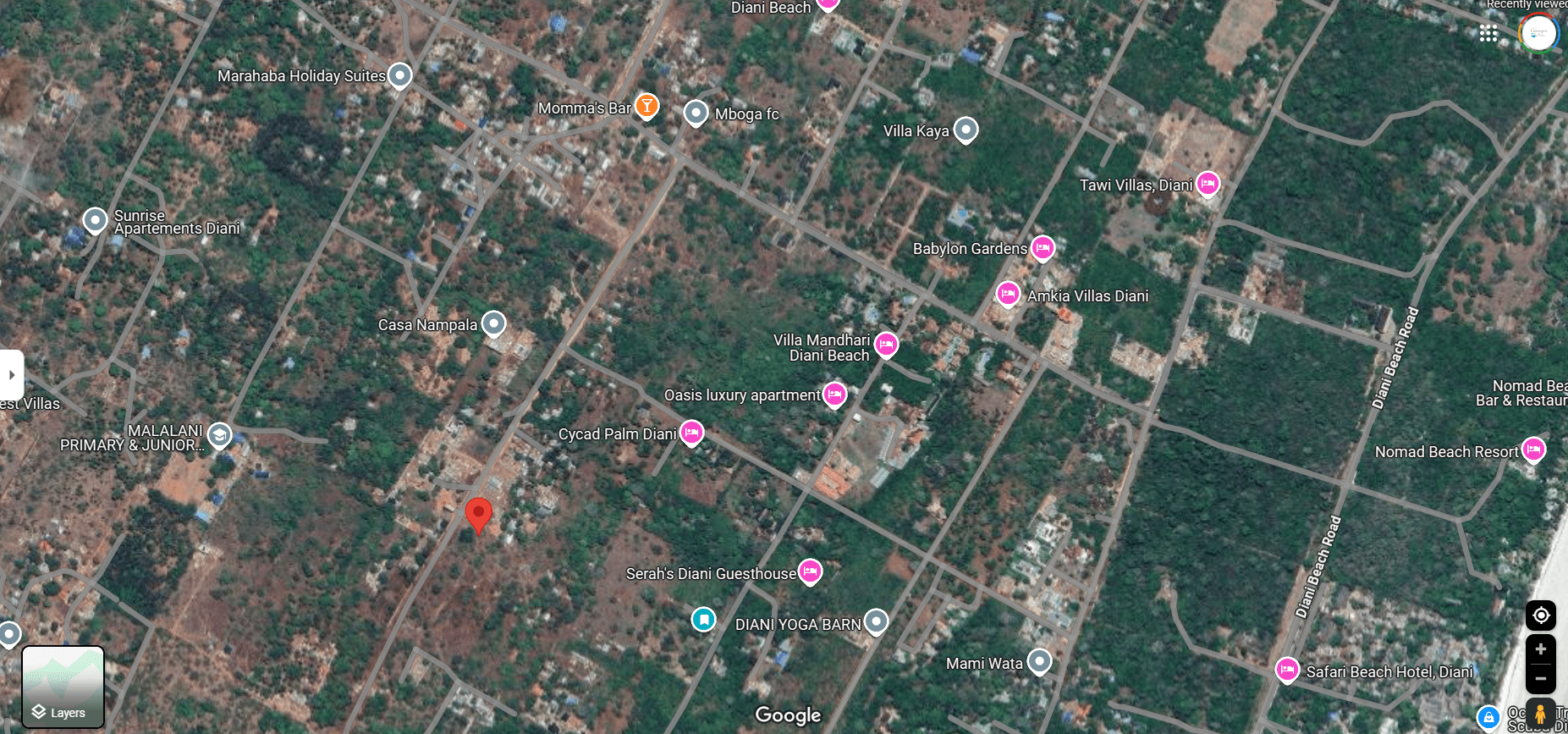Image resolution: width=1568 pixels, height=734 pixels.
Task: Show your current location
Action: 1540,615
